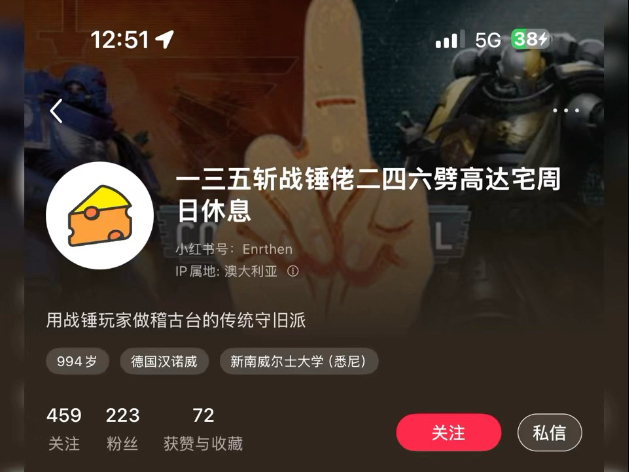This screenshot has height=472, width=629.
Task: Open the 459 关注 following list
Action: (64, 428)
